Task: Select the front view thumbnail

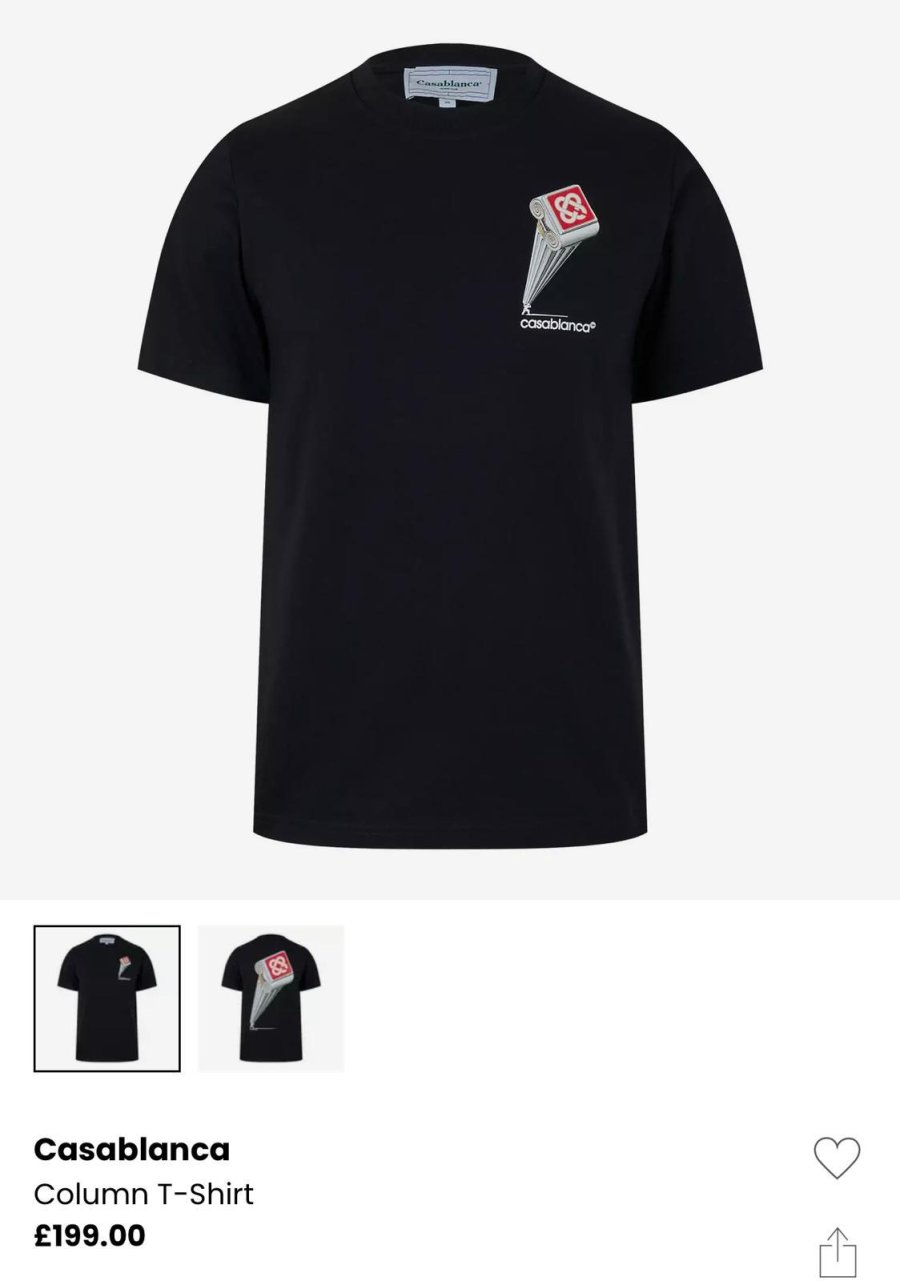Action: tap(107, 998)
